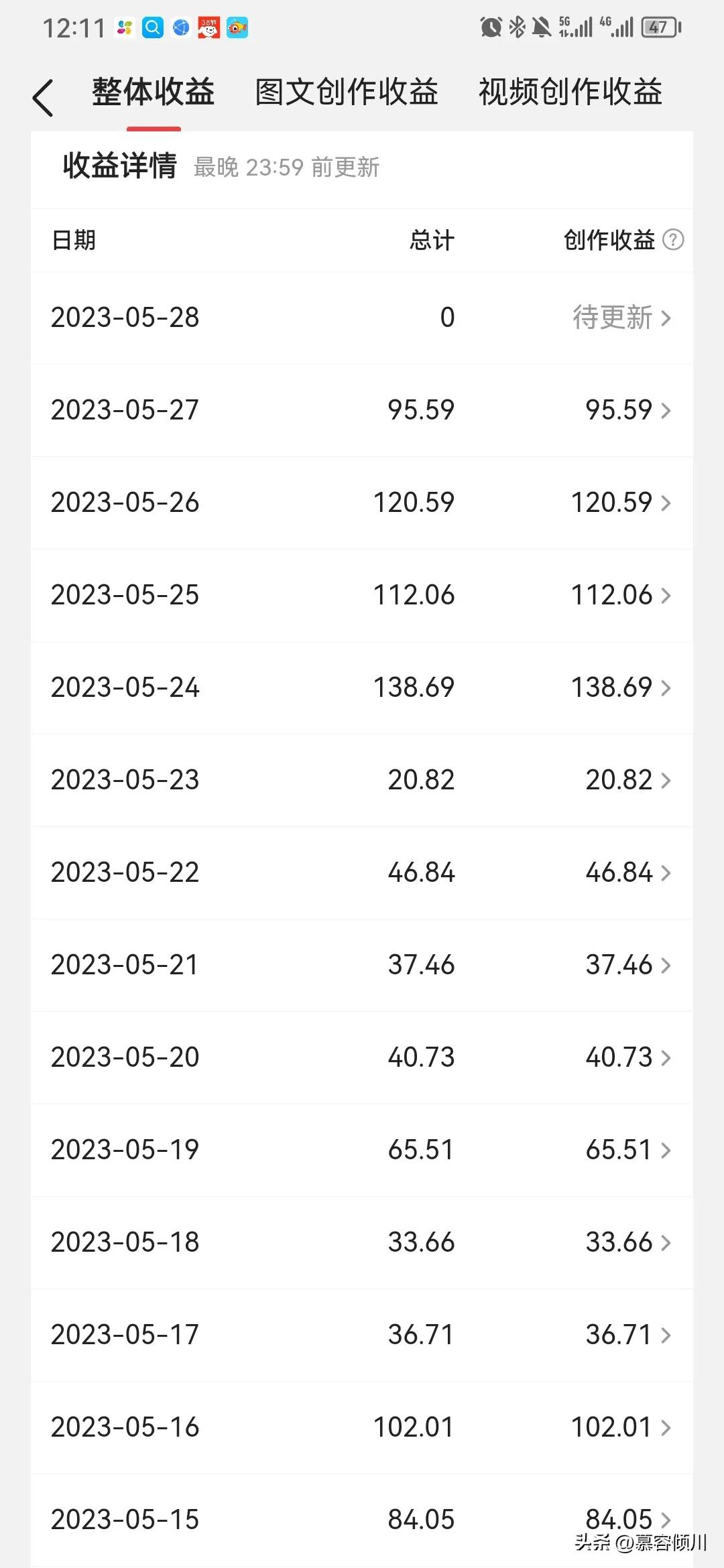Switch to the 图文创作收益 tab
The width and height of the screenshot is (724, 1568).
[347, 92]
